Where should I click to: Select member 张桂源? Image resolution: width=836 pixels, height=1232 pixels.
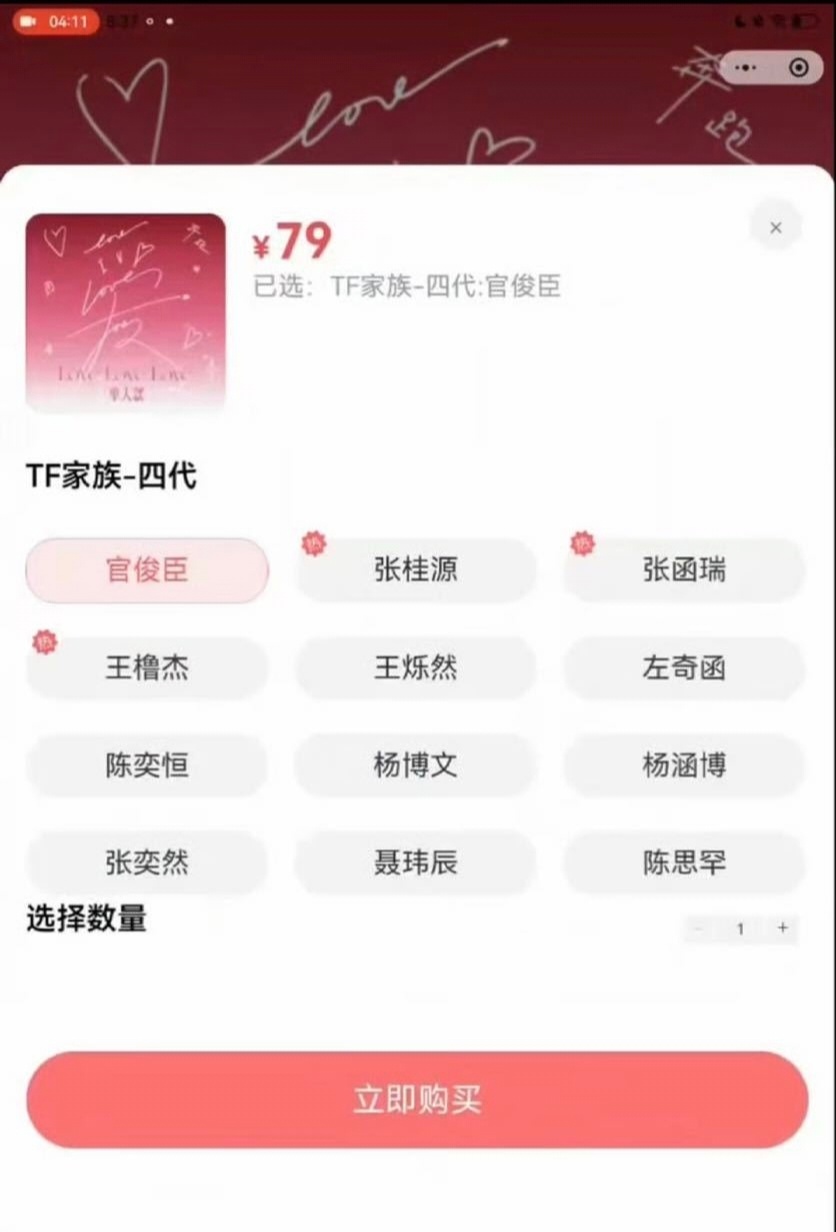pos(415,568)
